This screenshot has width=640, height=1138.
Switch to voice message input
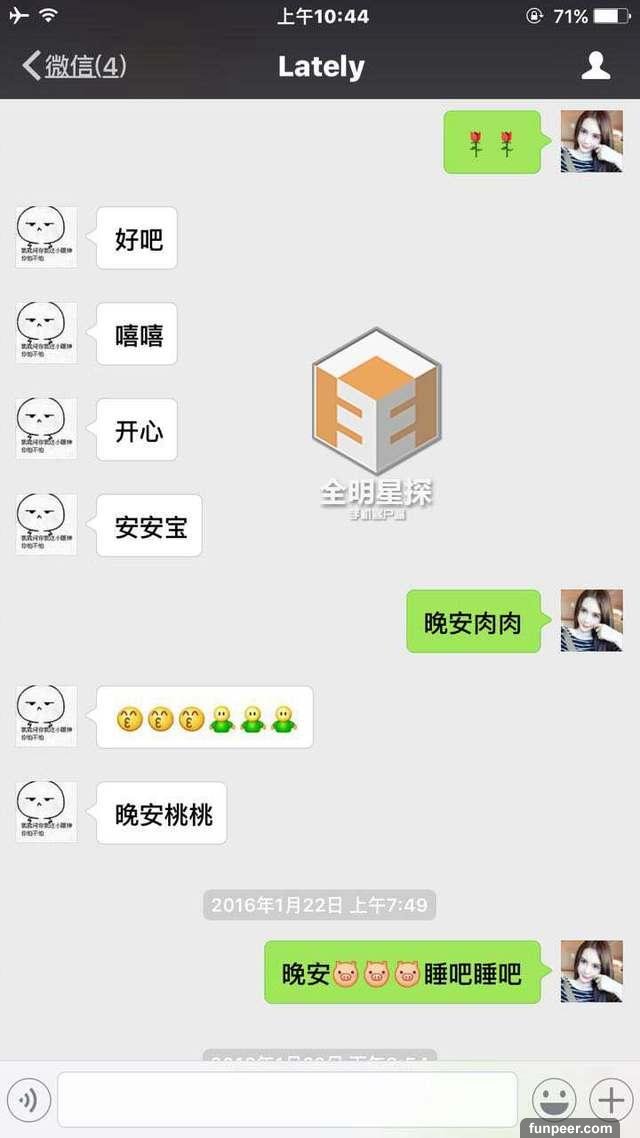[28, 1100]
